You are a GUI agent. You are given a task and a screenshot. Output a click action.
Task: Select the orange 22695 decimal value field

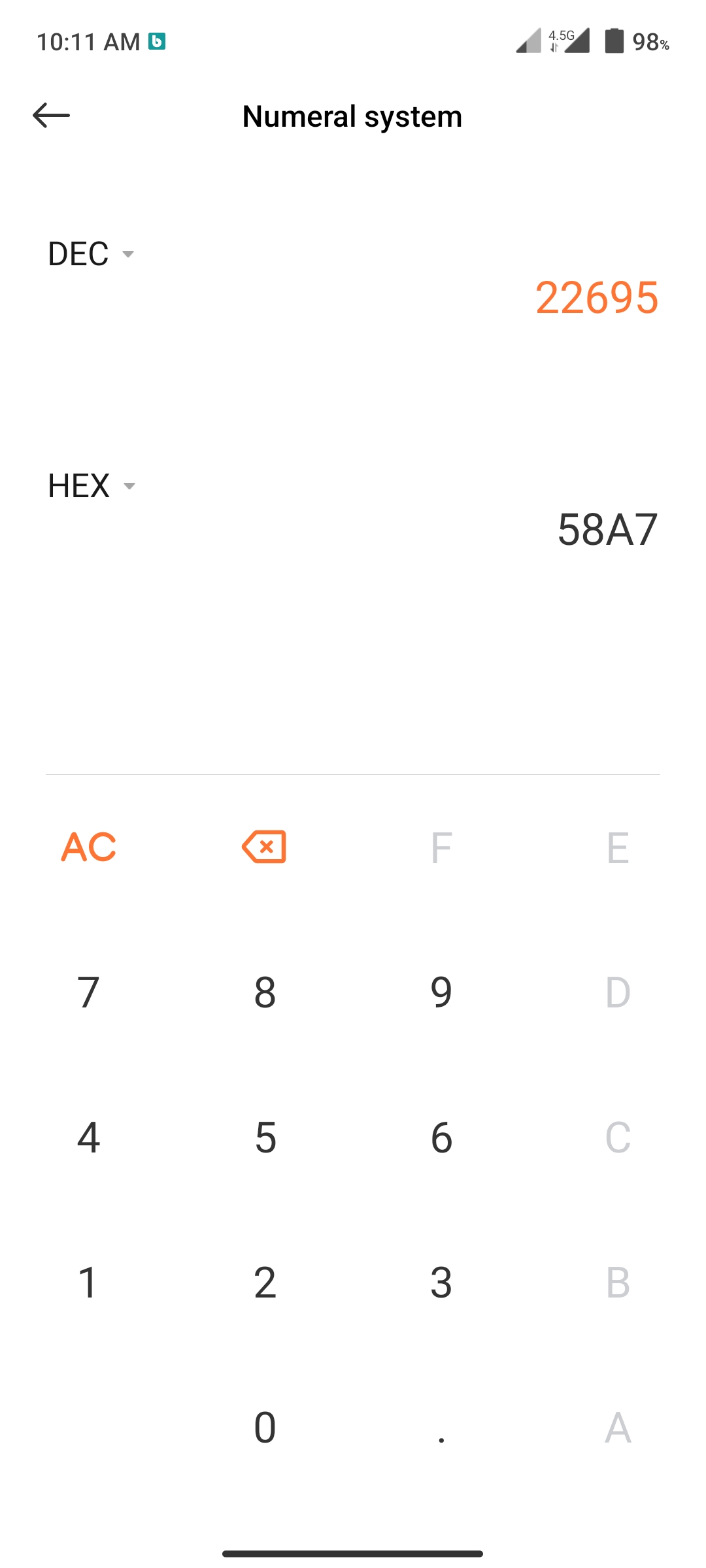(596, 298)
